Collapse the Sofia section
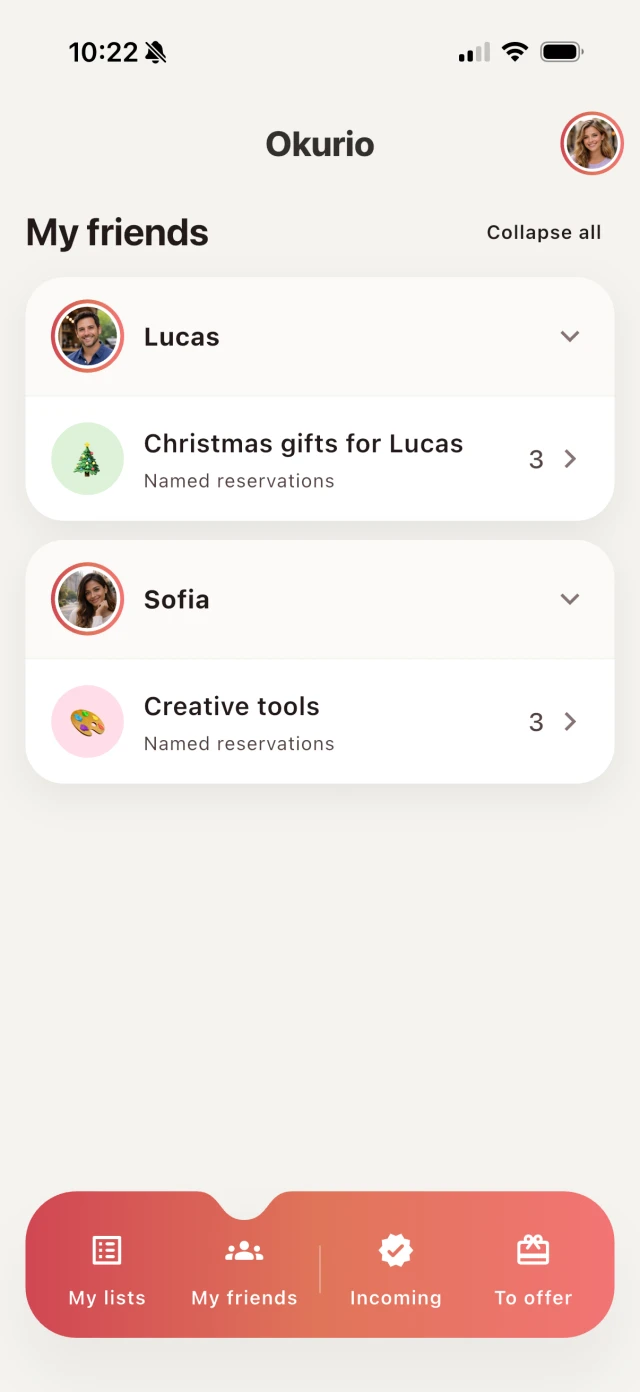The height and width of the screenshot is (1392, 640). pos(569,600)
